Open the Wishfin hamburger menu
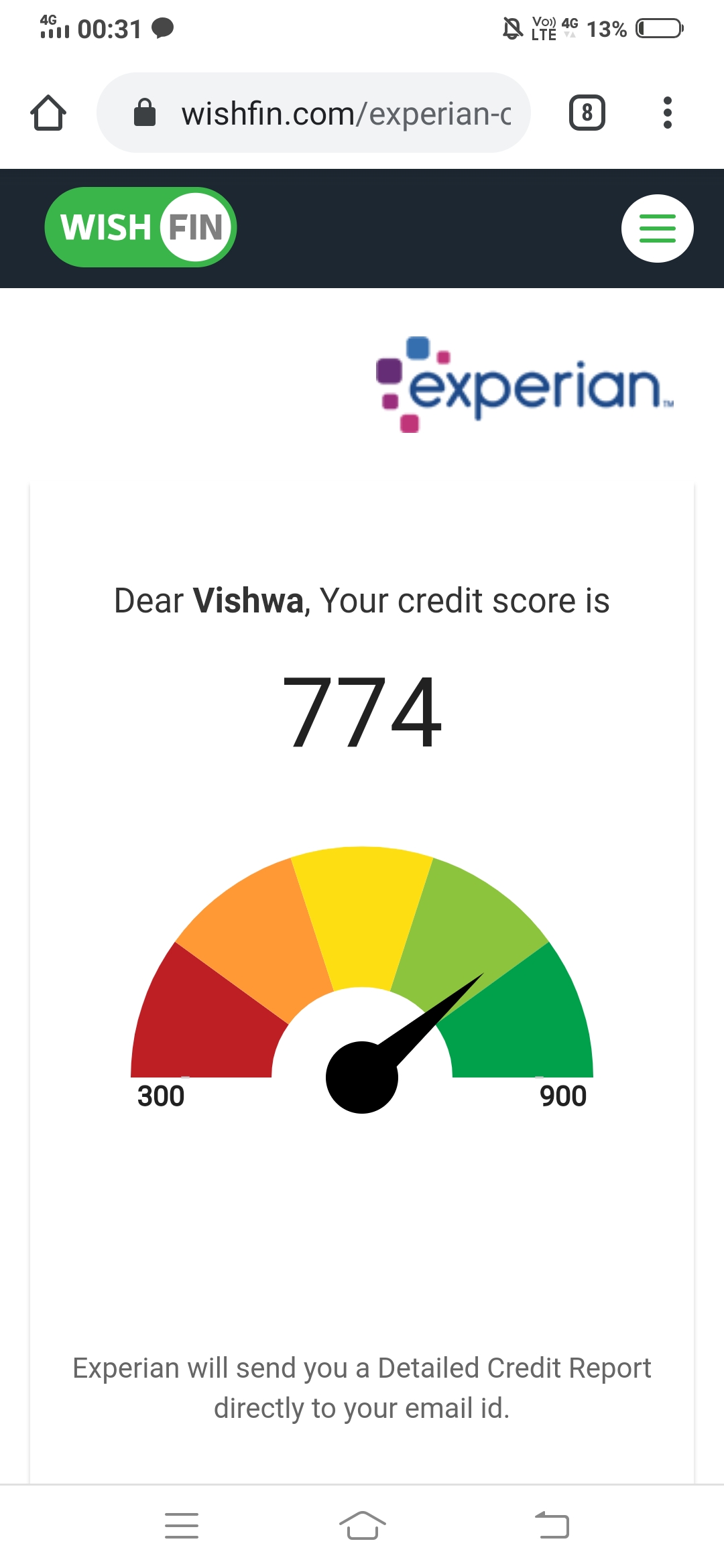The image size is (724, 1568). pyautogui.click(x=658, y=228)
